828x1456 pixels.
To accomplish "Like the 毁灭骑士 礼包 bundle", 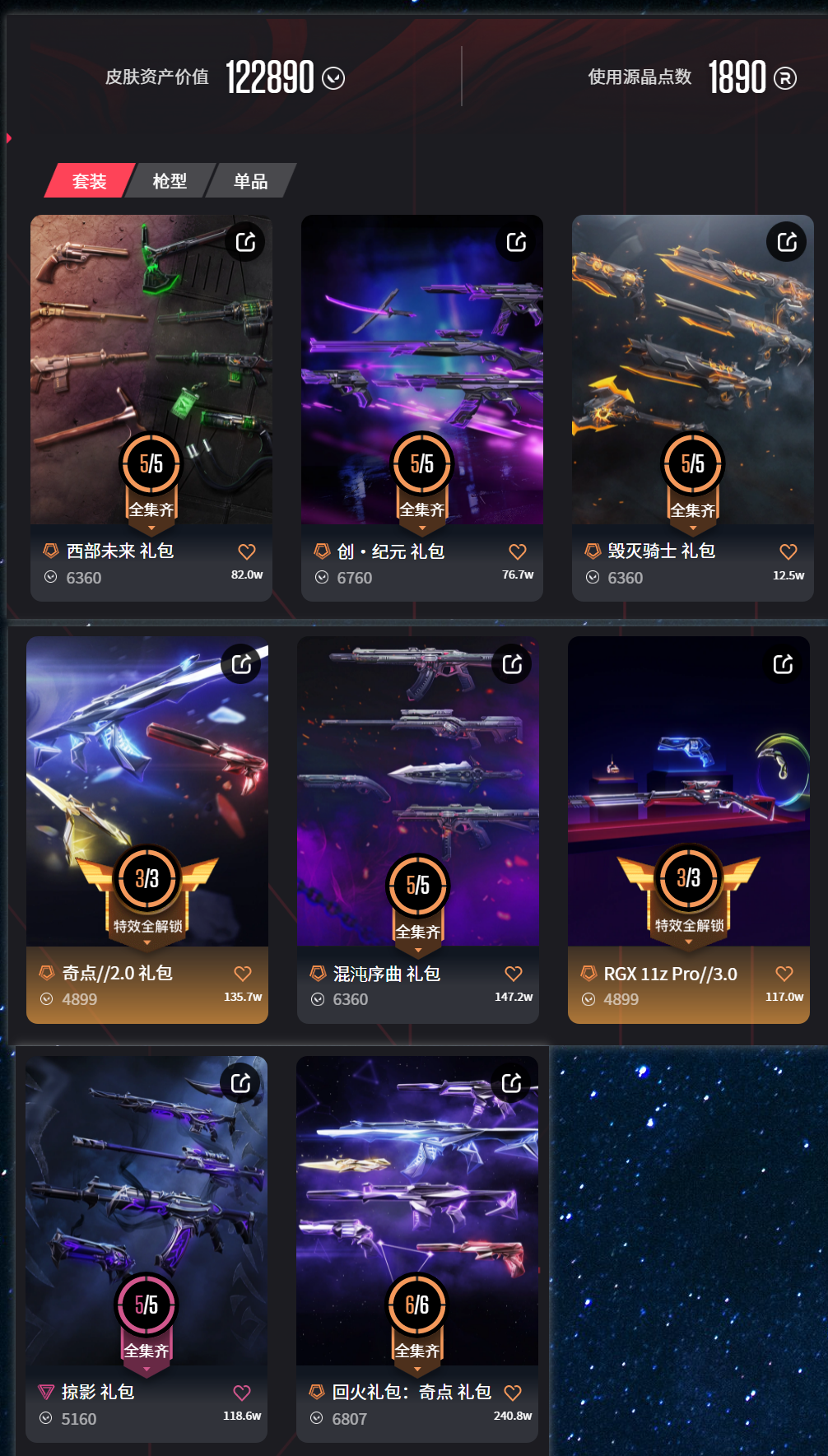I will 788,551.
